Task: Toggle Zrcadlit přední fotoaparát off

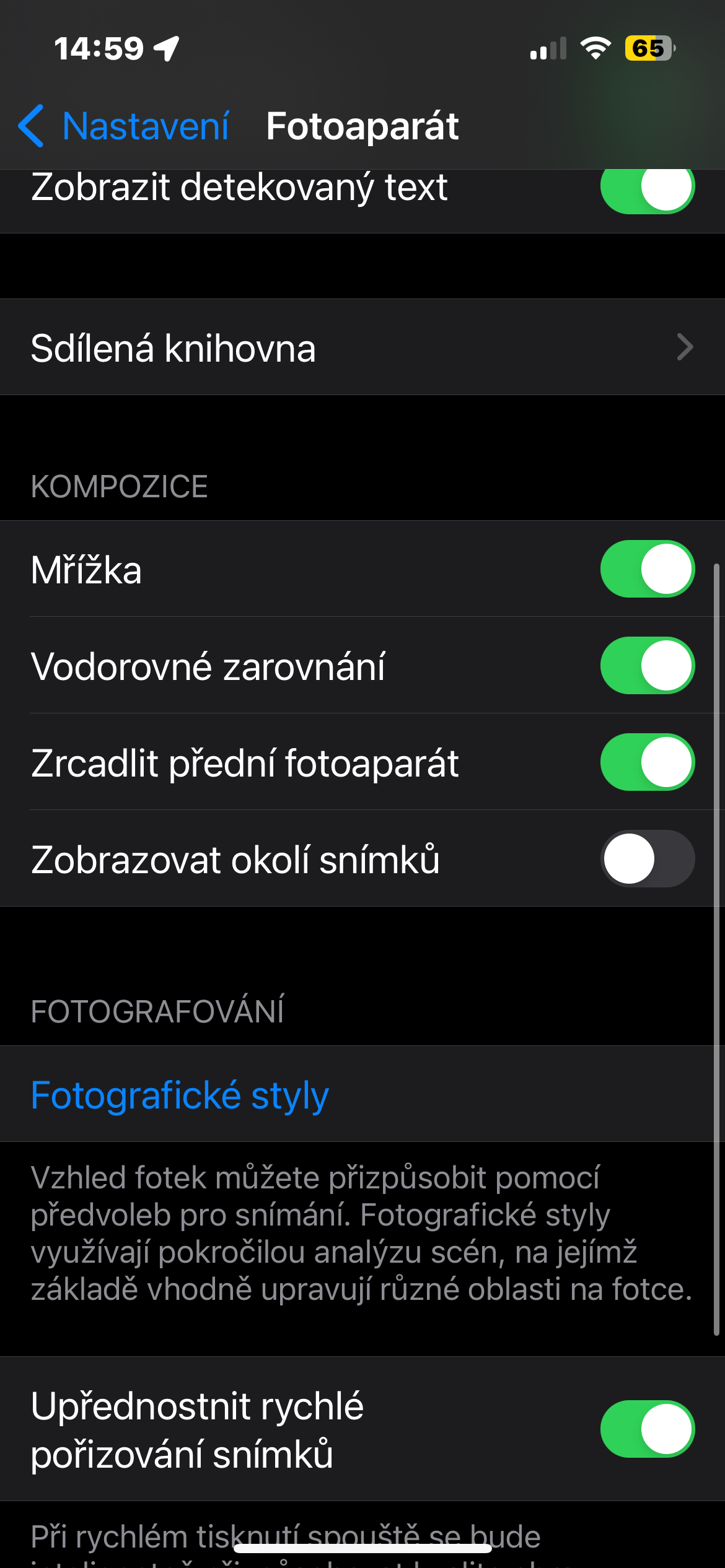Action: pos(647,762)
